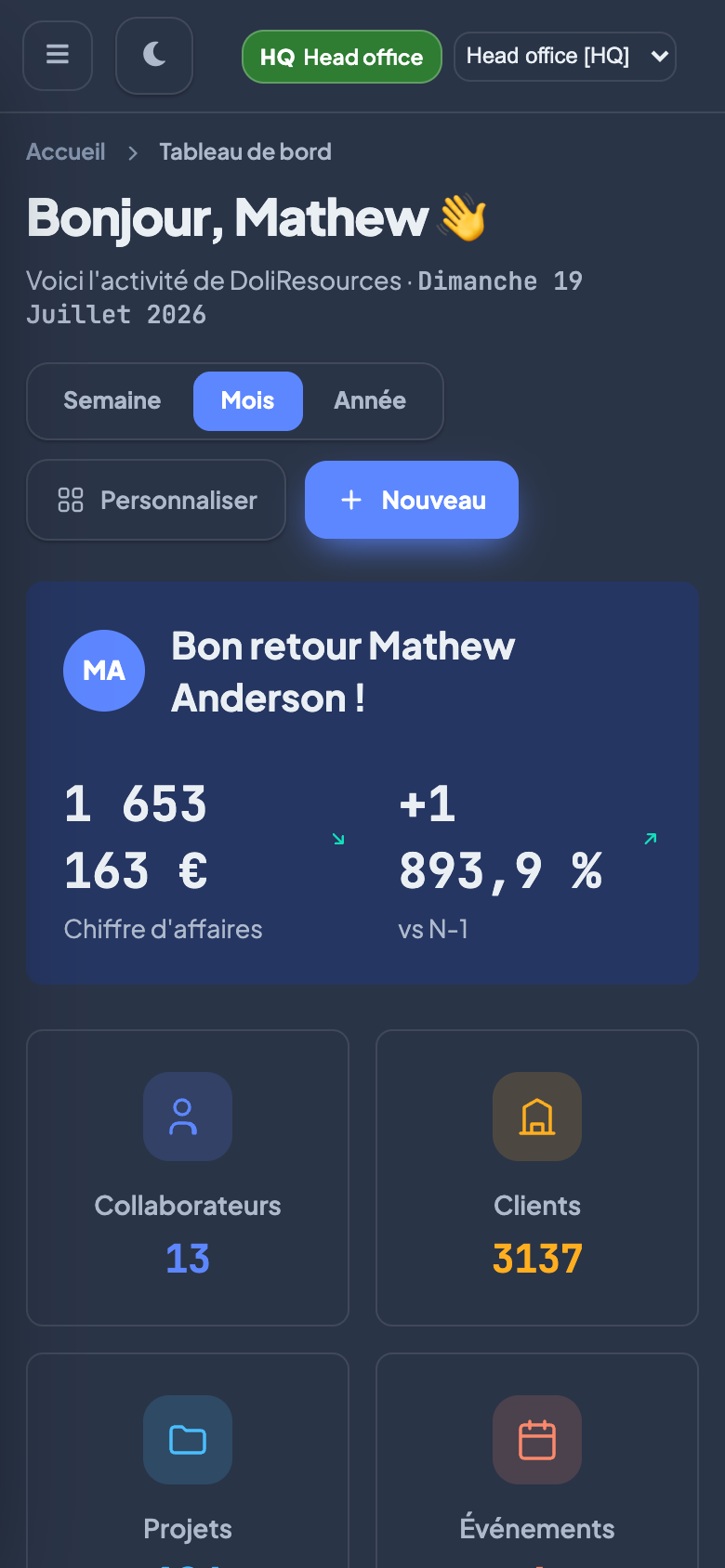Switch to the Année period

pyautogui.click(x=370, y=400)
